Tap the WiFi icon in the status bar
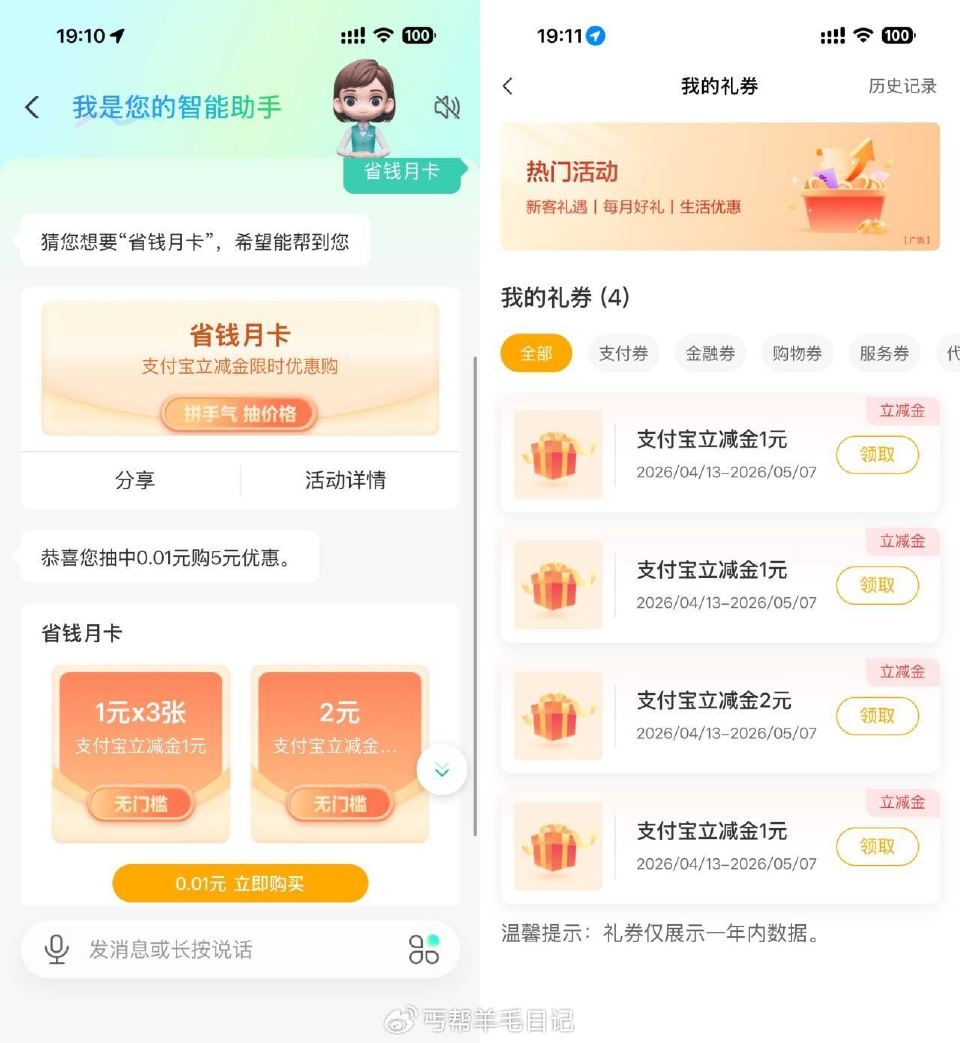 click(383, 35)
